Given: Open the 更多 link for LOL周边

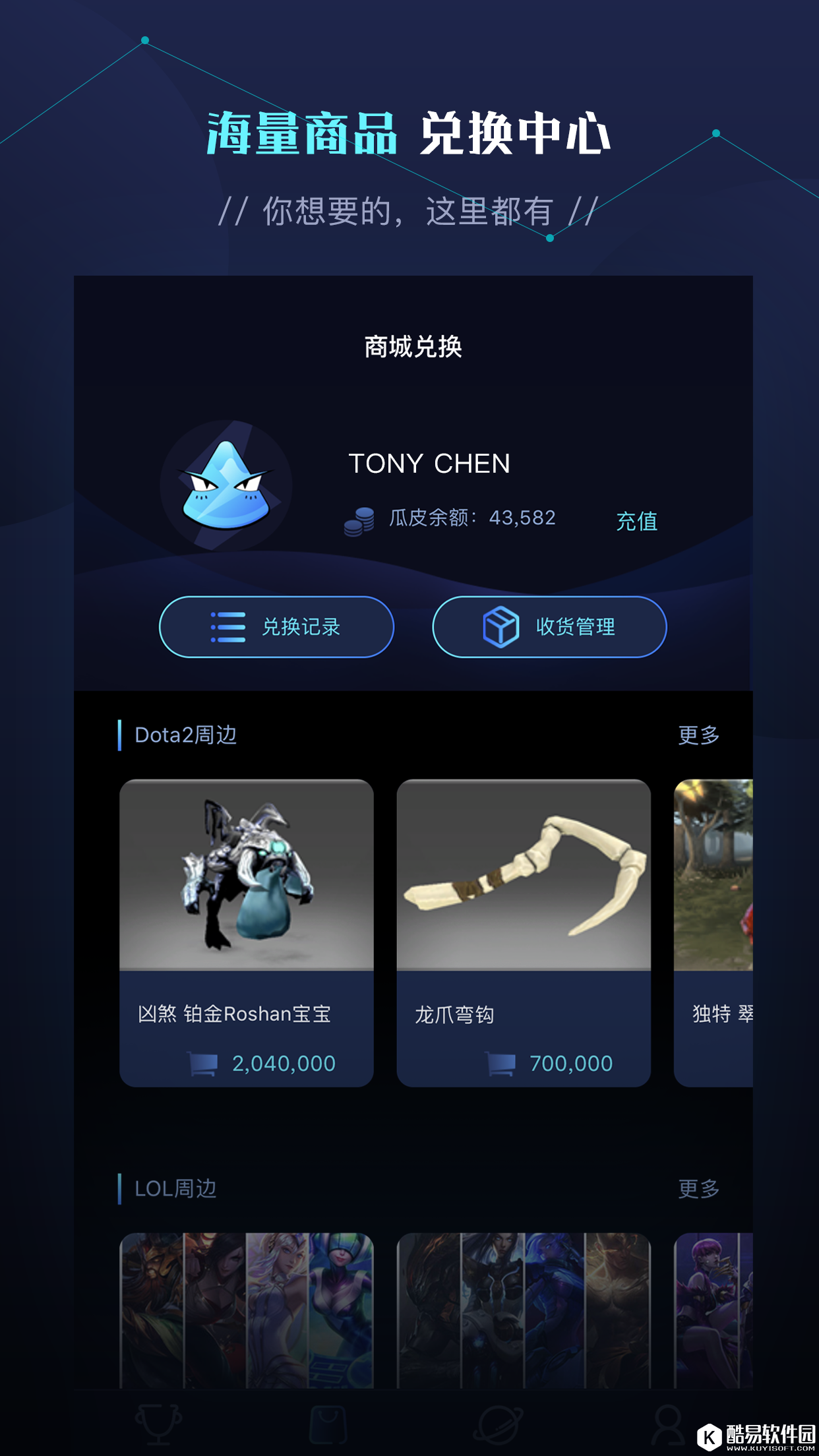Looking at the screenshot, I should (698, 1188).
